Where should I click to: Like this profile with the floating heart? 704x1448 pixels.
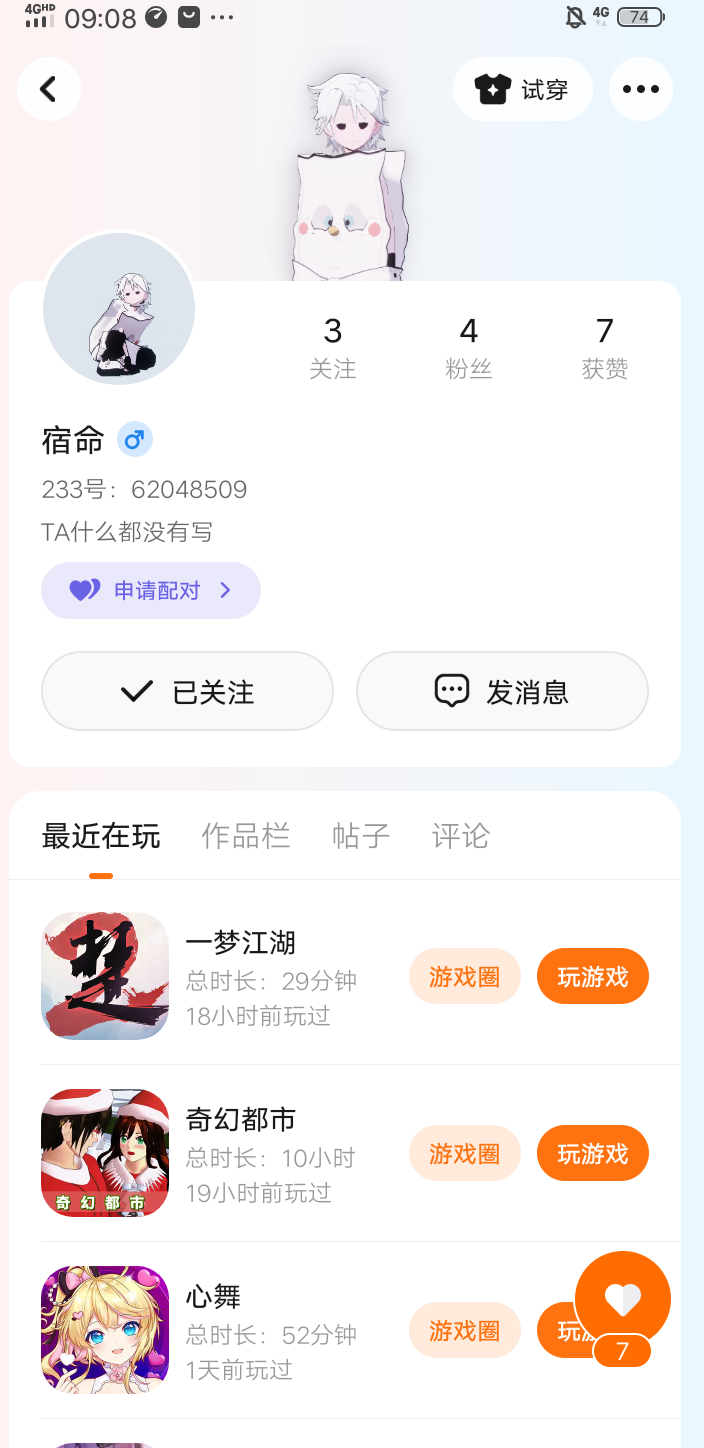click(622, 1299)
